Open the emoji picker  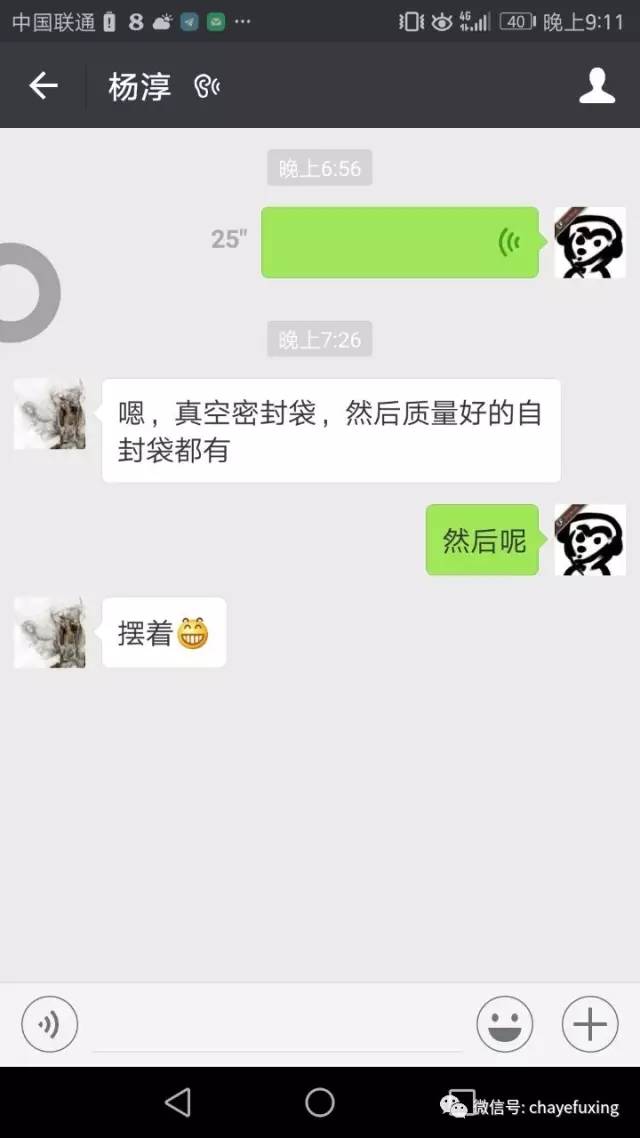[x=505, y=1024]
